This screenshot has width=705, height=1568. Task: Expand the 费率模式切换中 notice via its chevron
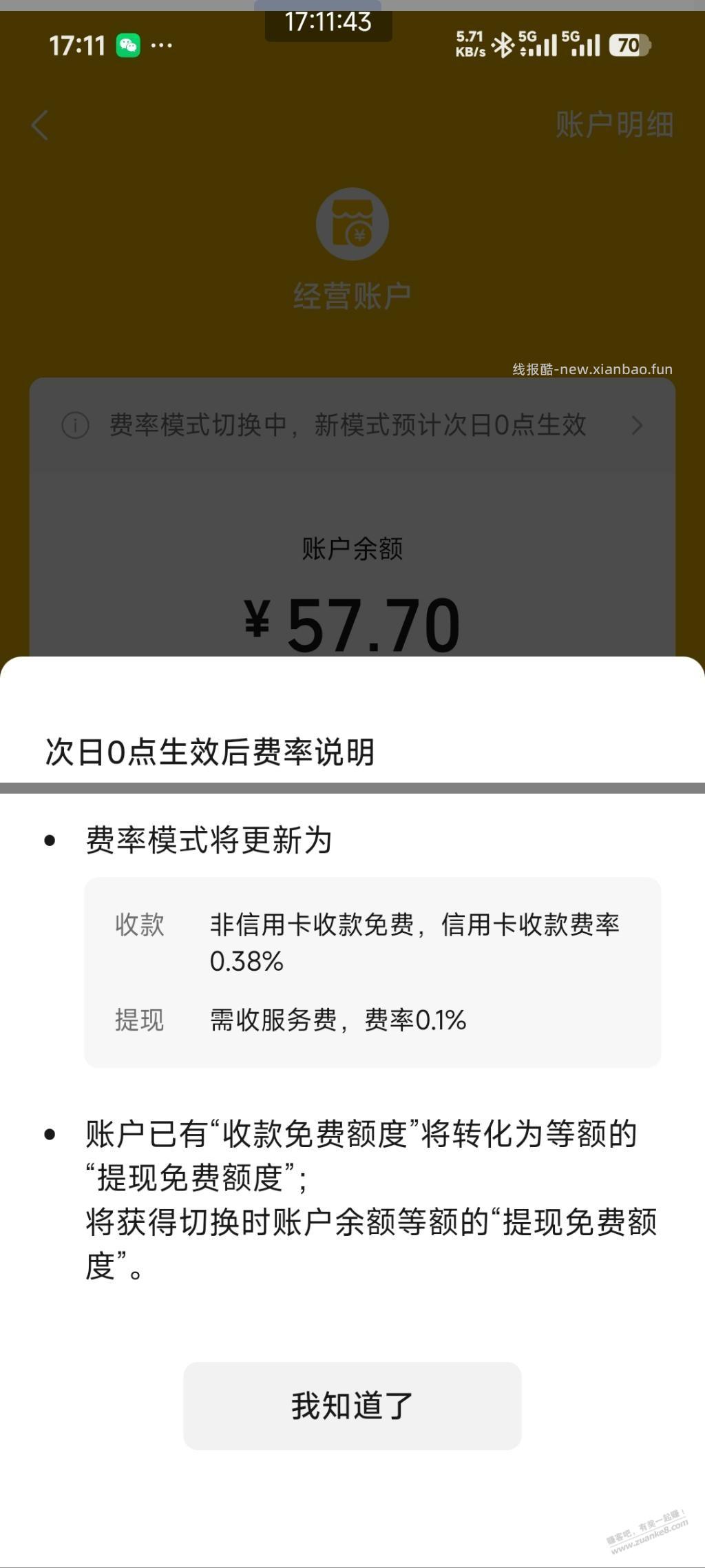click(x=637, y=426)
